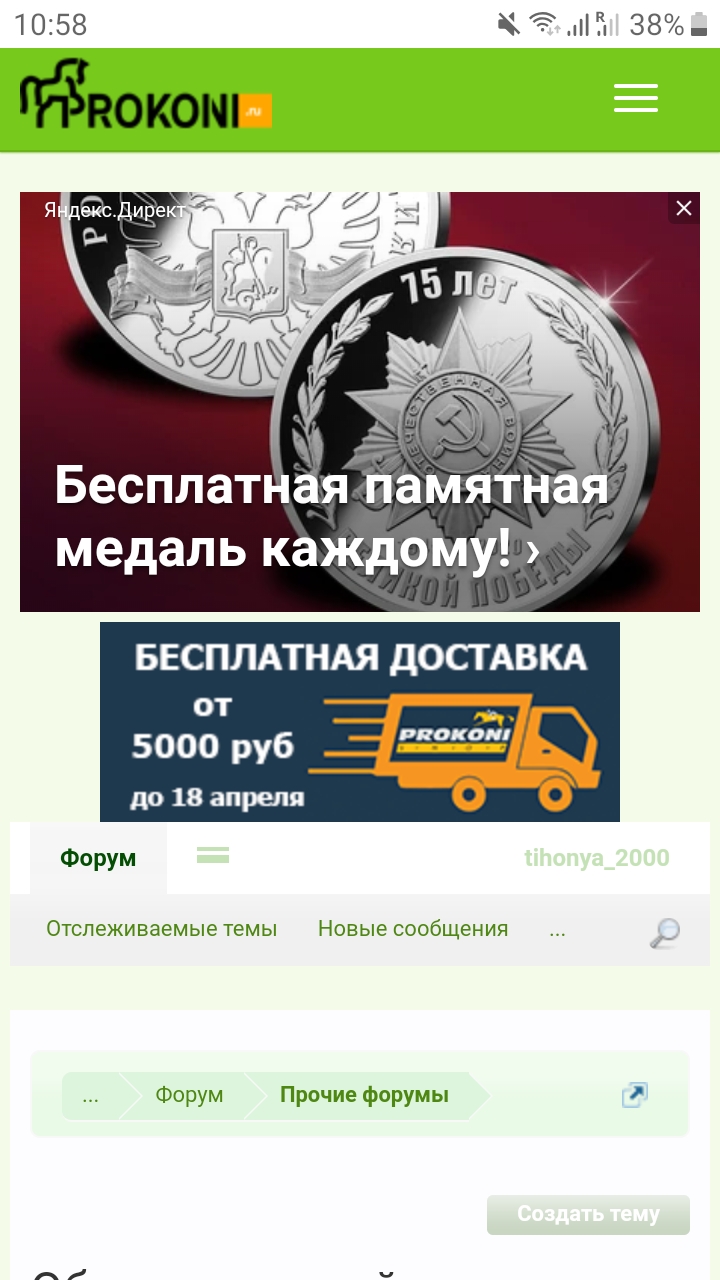Open the green lines menu tab
Screen dimensions: 720x1280
coord(213,855)
